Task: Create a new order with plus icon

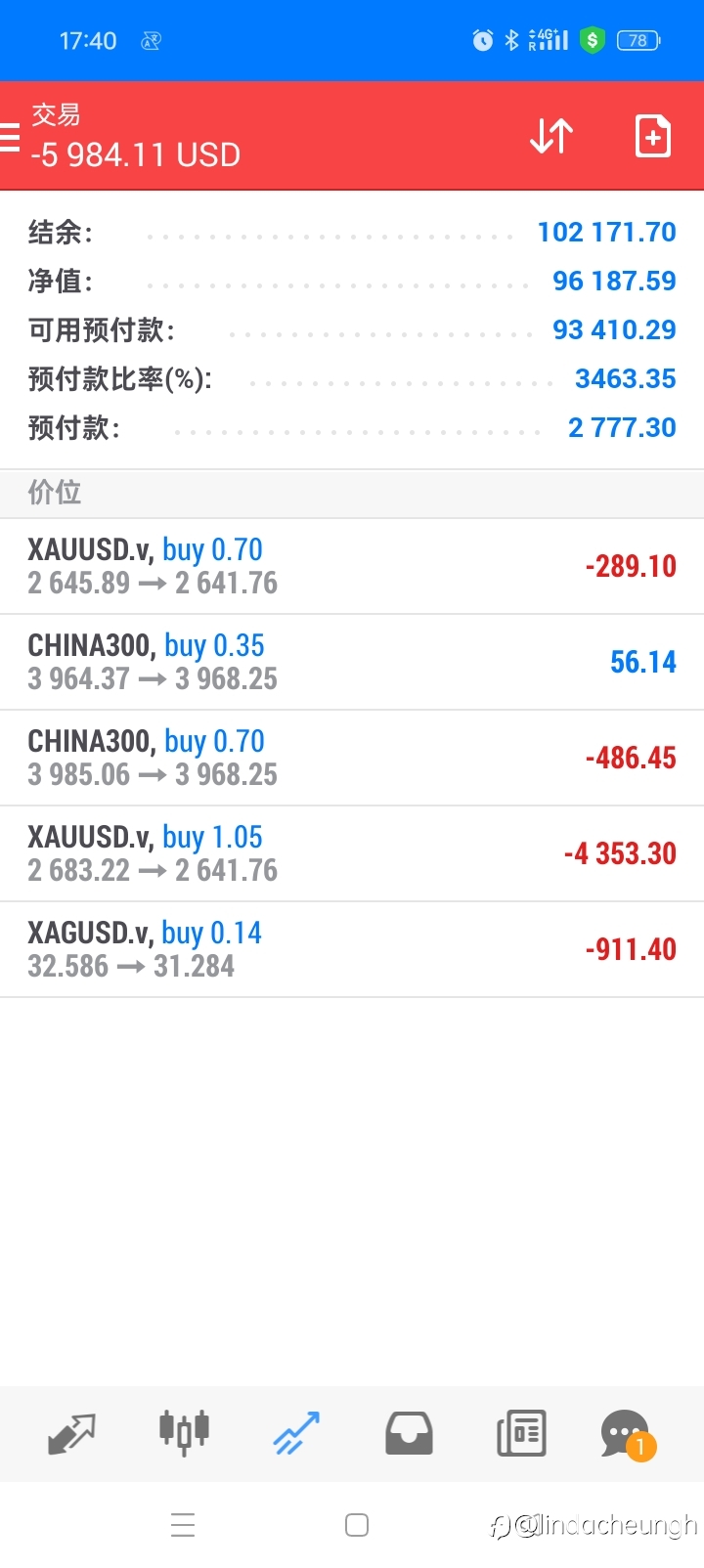Action: (x=652, y=137)
